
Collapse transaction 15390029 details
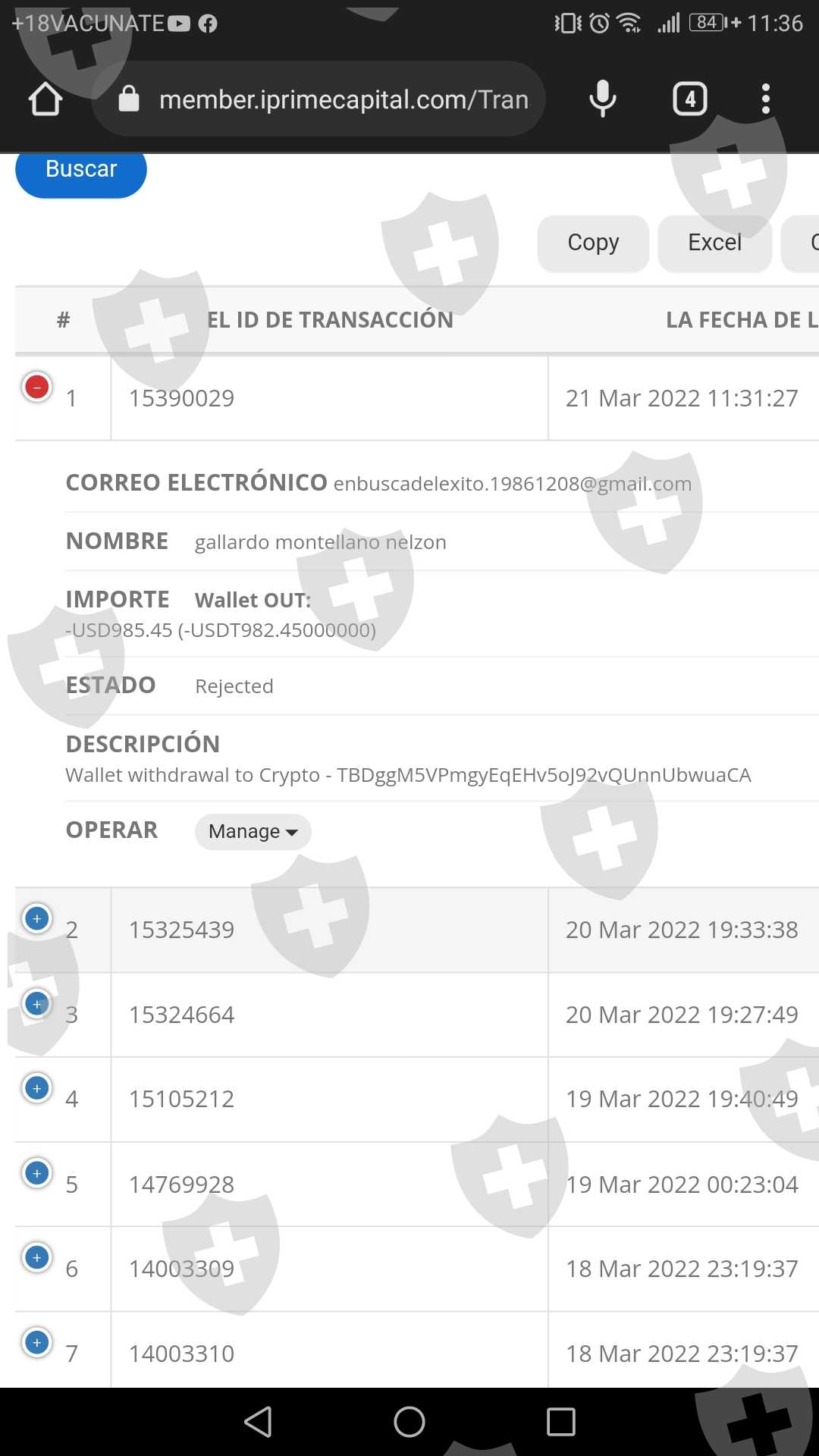coord(37,387)
